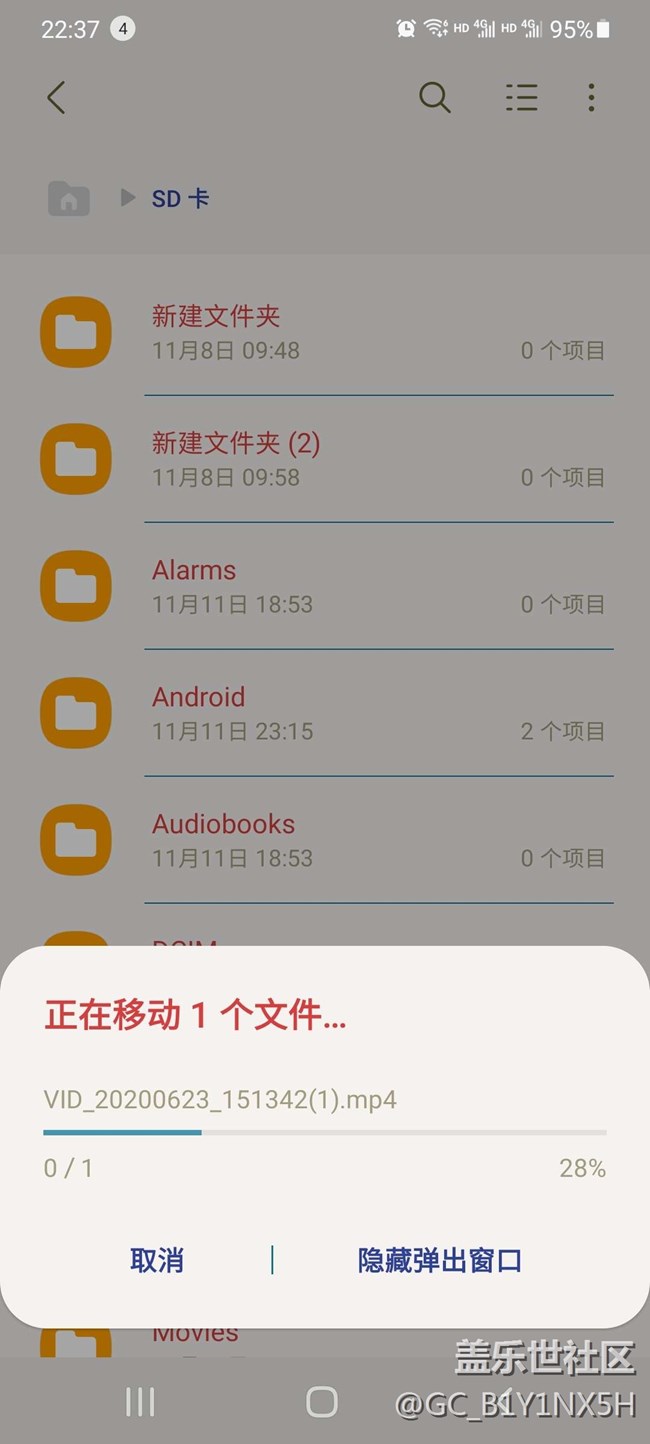Open the Android folder
This screenshot has width=650, height=1444.
tap(325, 713)
